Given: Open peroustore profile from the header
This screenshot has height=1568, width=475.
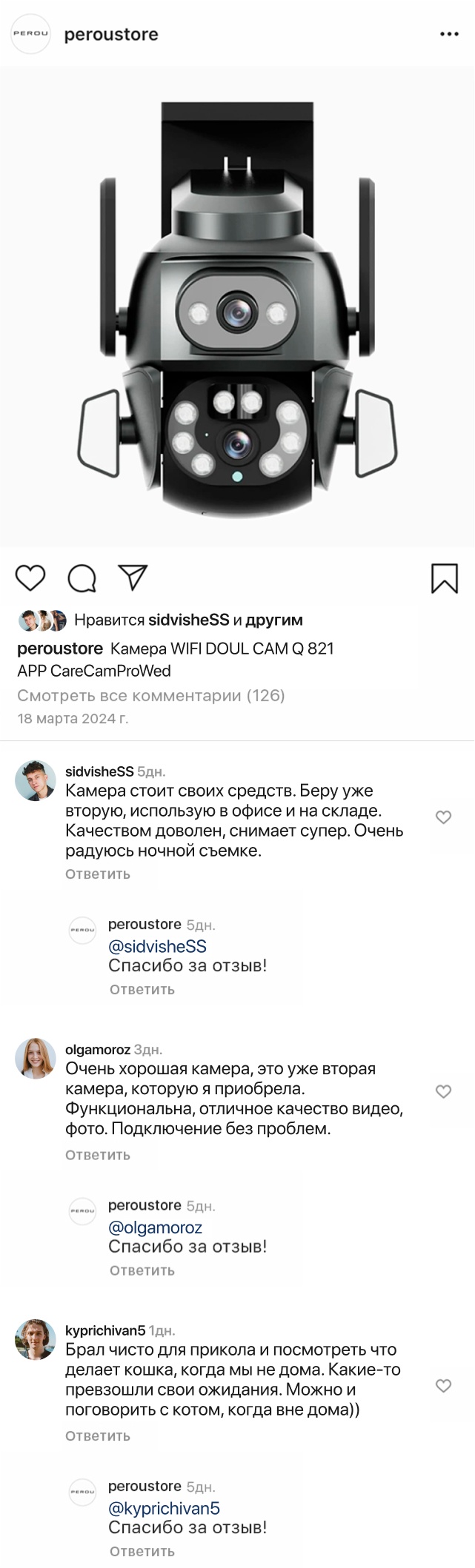Looking at the screenshot, I should click(111, 35).
